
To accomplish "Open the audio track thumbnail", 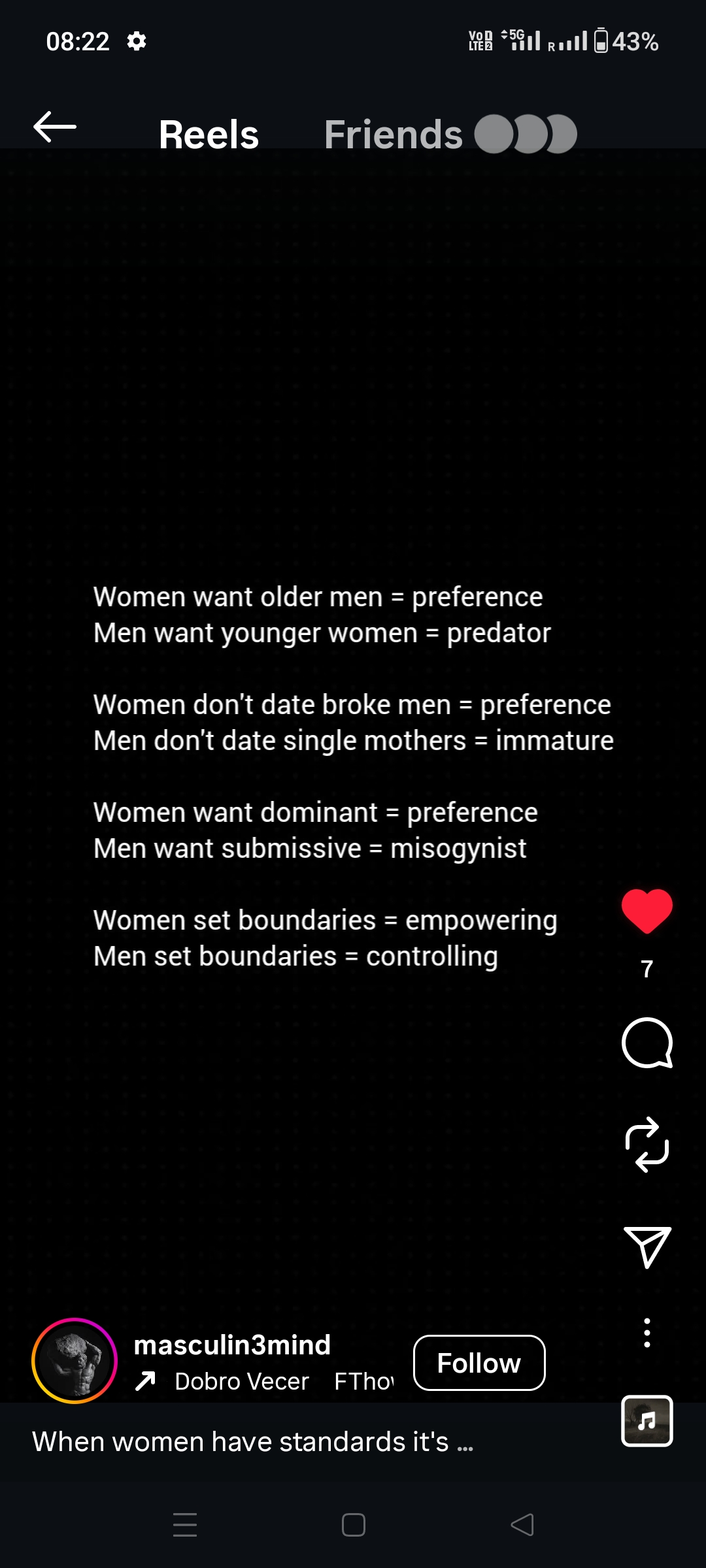I will pos(647,1420).
